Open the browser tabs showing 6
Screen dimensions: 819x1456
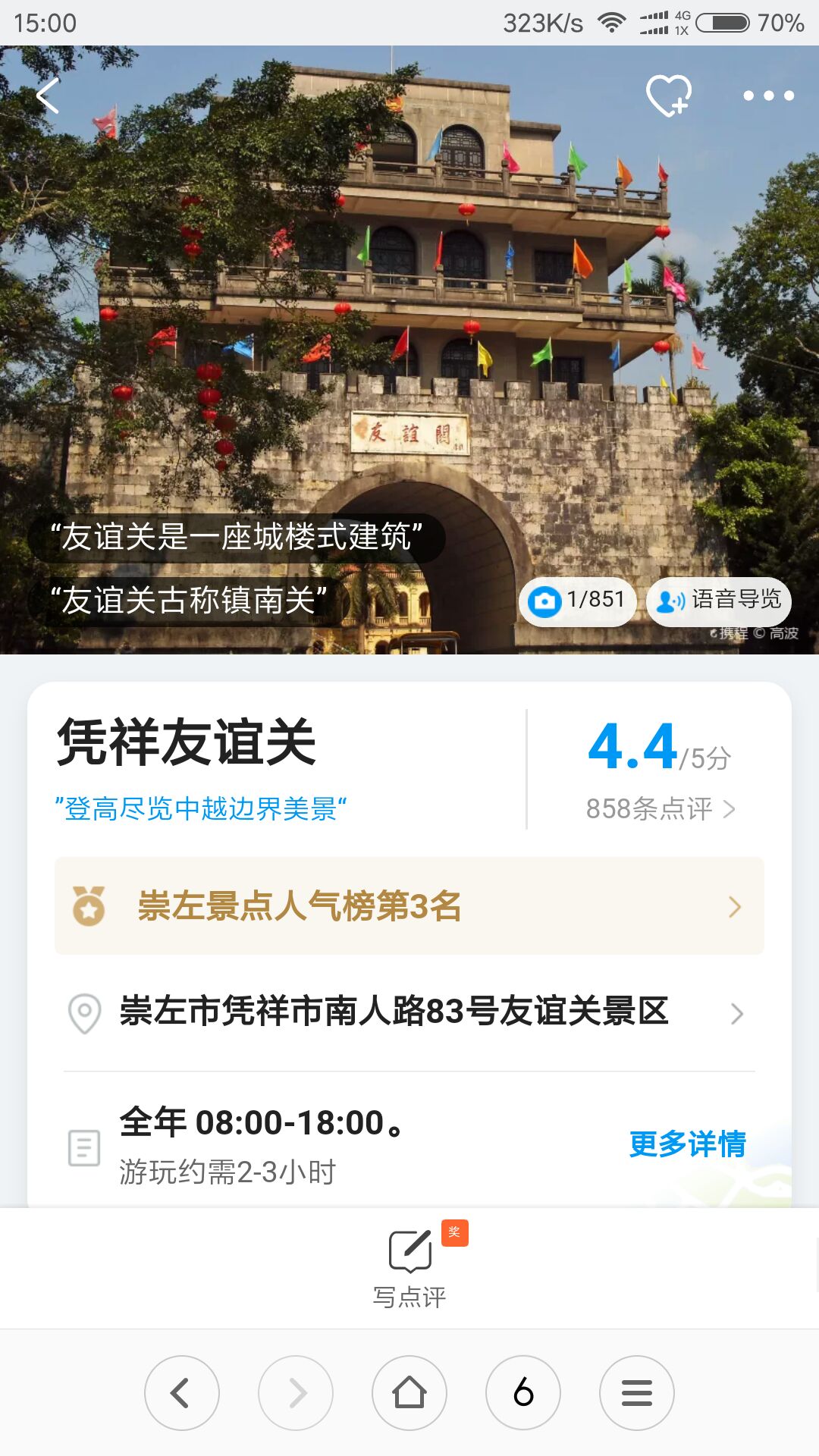pos(523,1393)
